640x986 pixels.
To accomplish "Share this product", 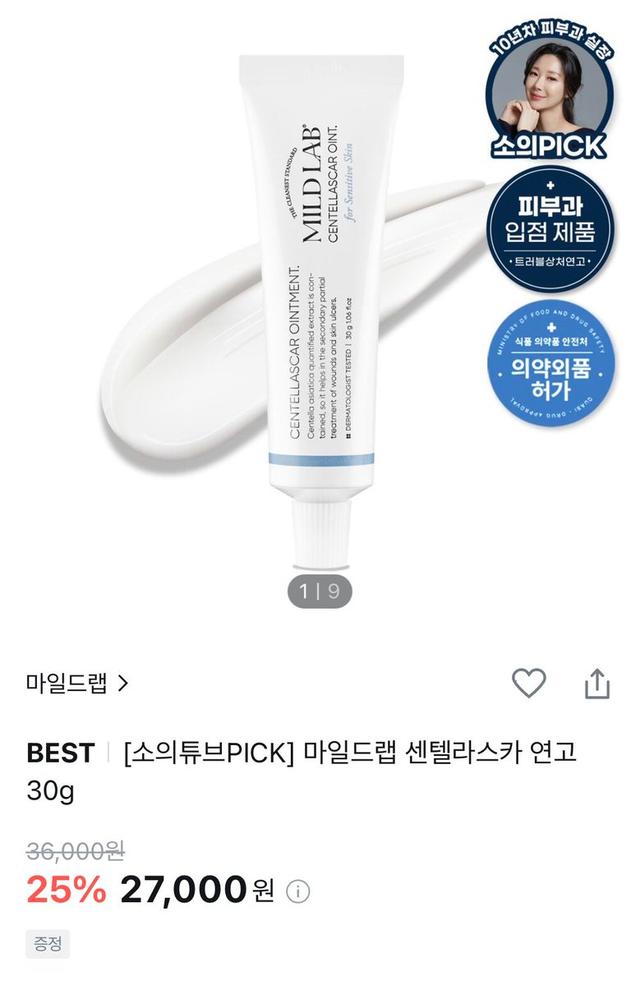I will [x=596, y=684].
